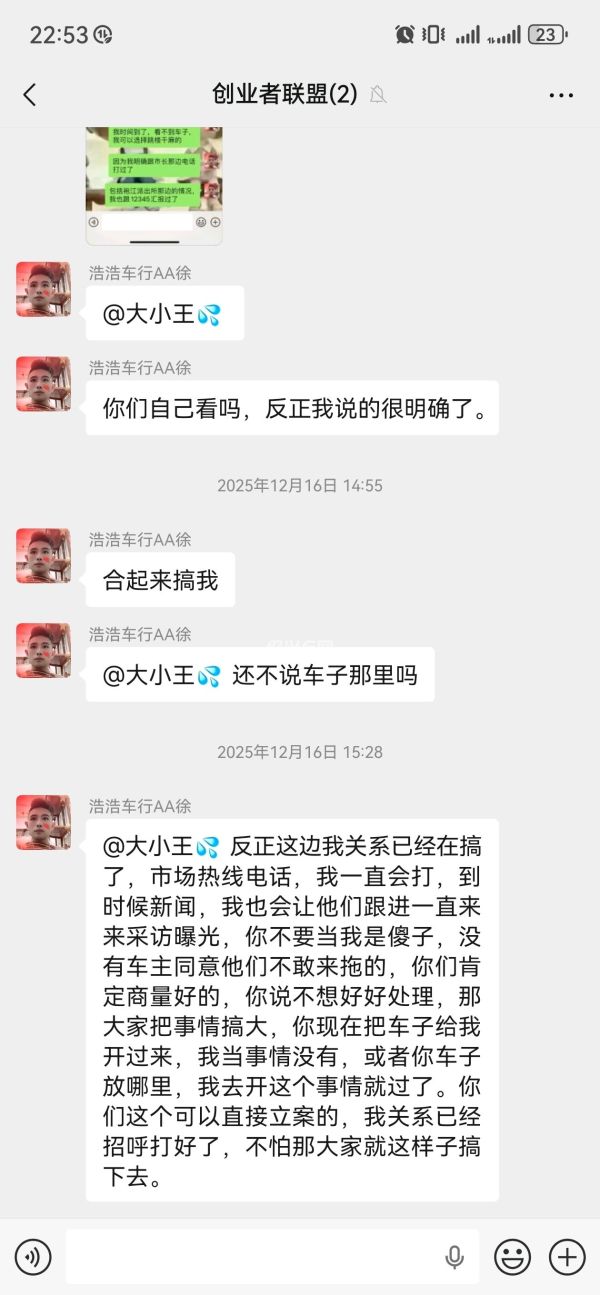This screenshot has width=600, height=1295.
Task: Open the emoji sticker panel
Action: (x=513, y=1256)
